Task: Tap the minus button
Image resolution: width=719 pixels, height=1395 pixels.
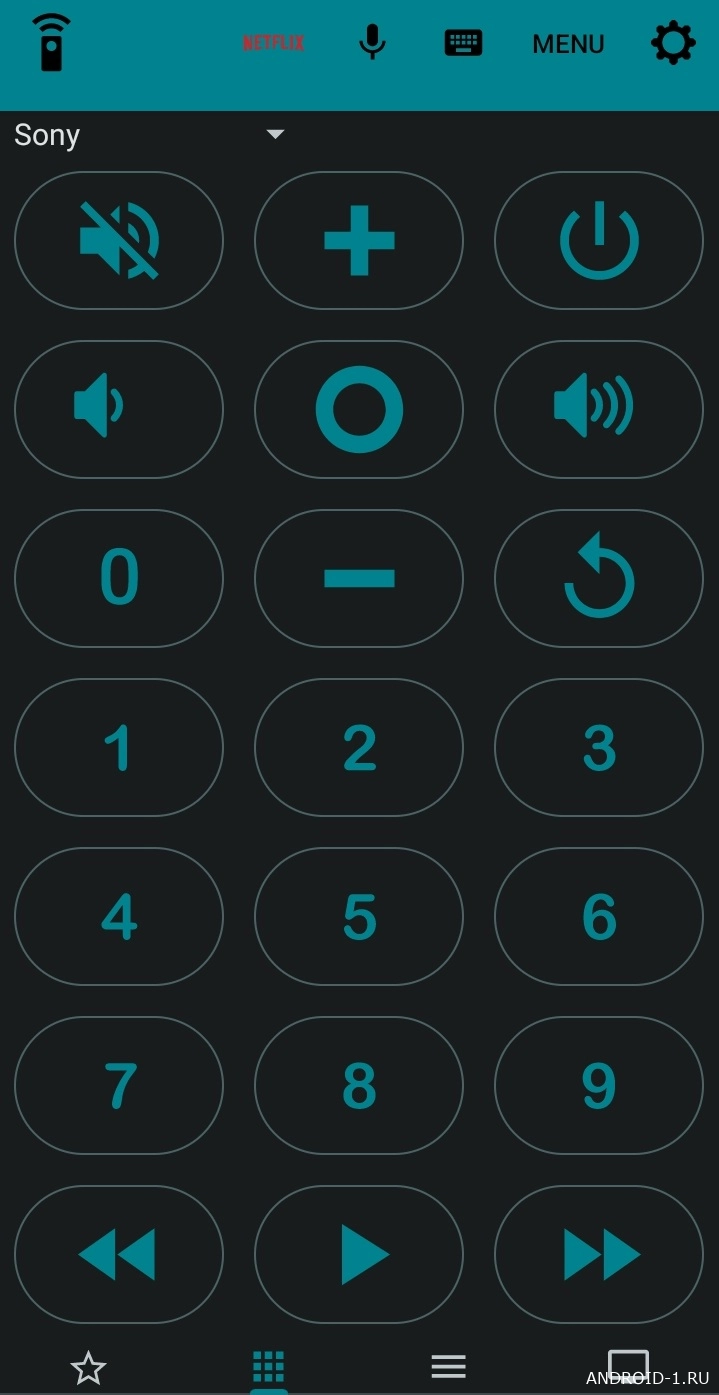Action: coord(359,578)
